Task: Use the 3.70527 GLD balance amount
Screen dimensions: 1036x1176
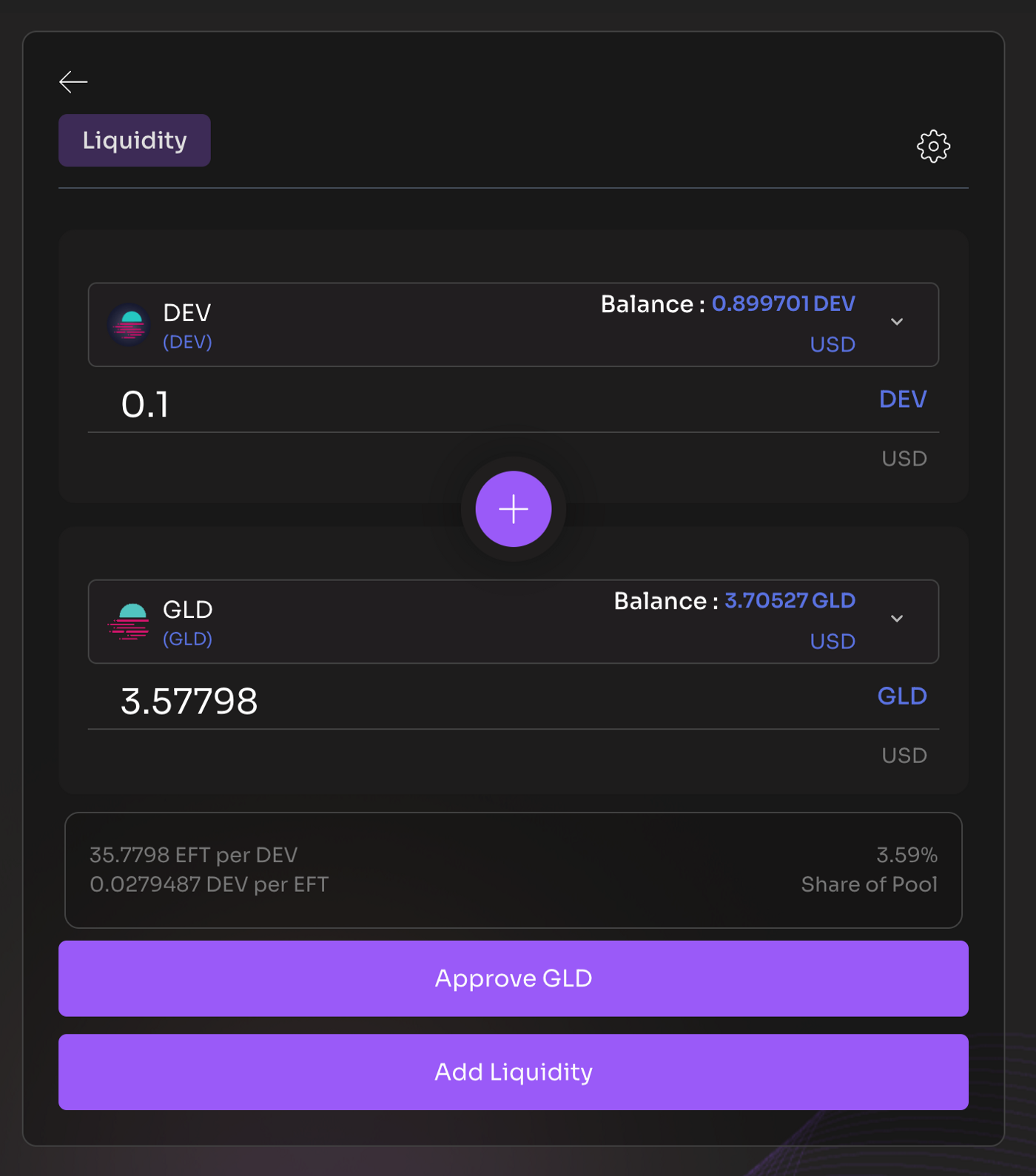Action: pyautogui.click(x=790, y=600)
